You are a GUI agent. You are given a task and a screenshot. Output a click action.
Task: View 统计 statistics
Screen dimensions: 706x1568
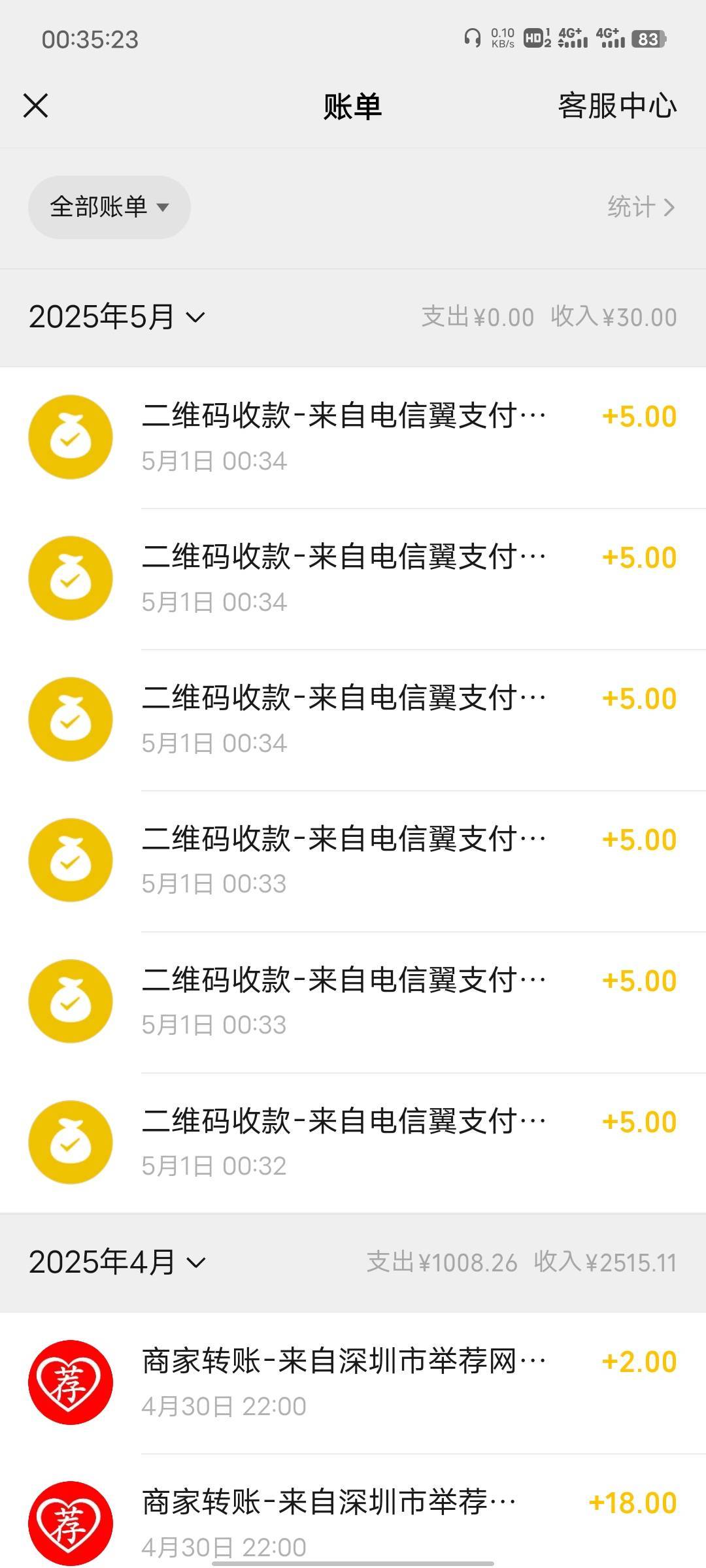coord(641,207)
